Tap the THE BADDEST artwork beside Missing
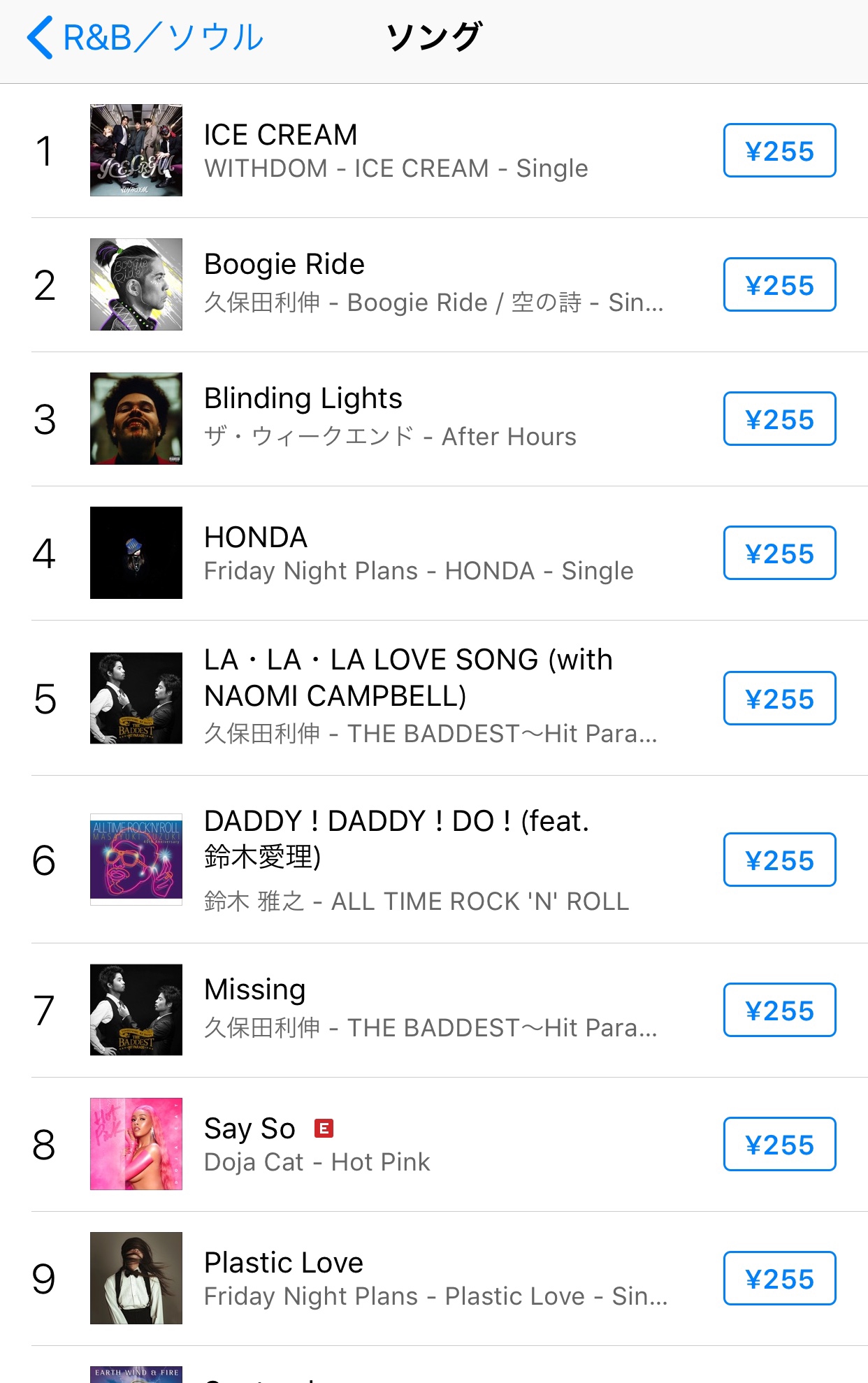868x1383 pixels. (x=136, y=1010)
